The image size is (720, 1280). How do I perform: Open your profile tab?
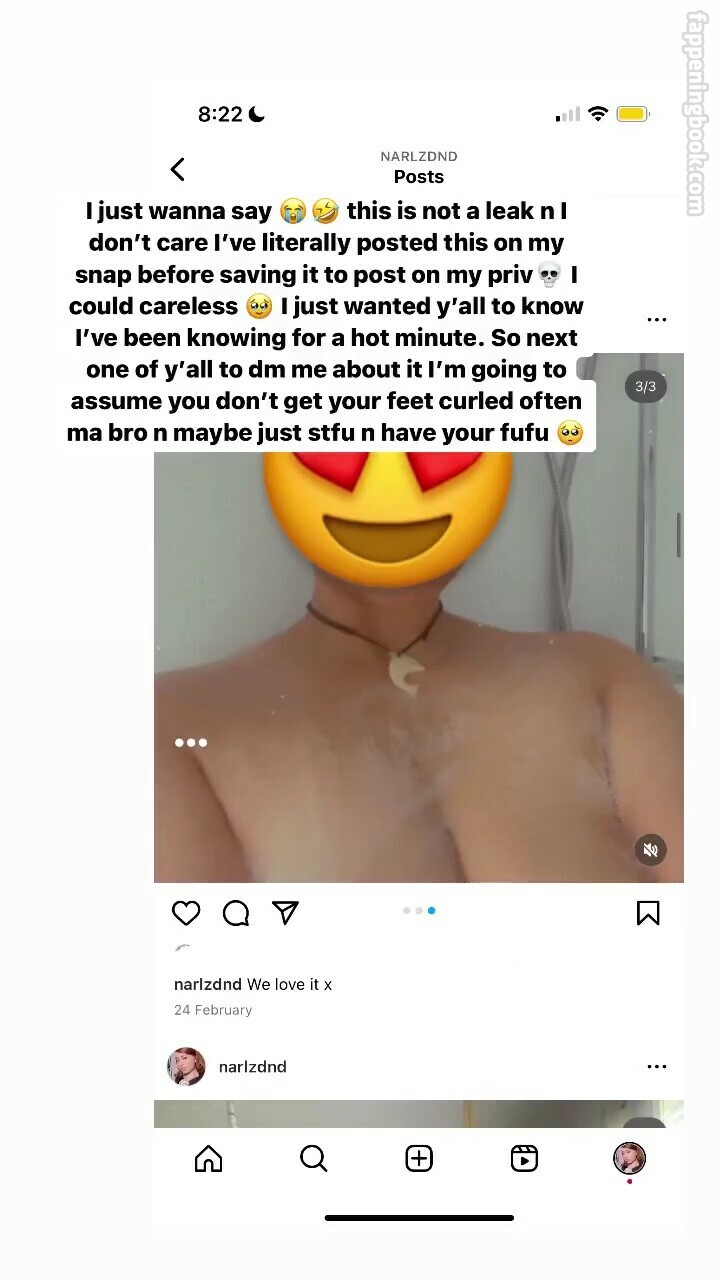tap(629, 1158)
